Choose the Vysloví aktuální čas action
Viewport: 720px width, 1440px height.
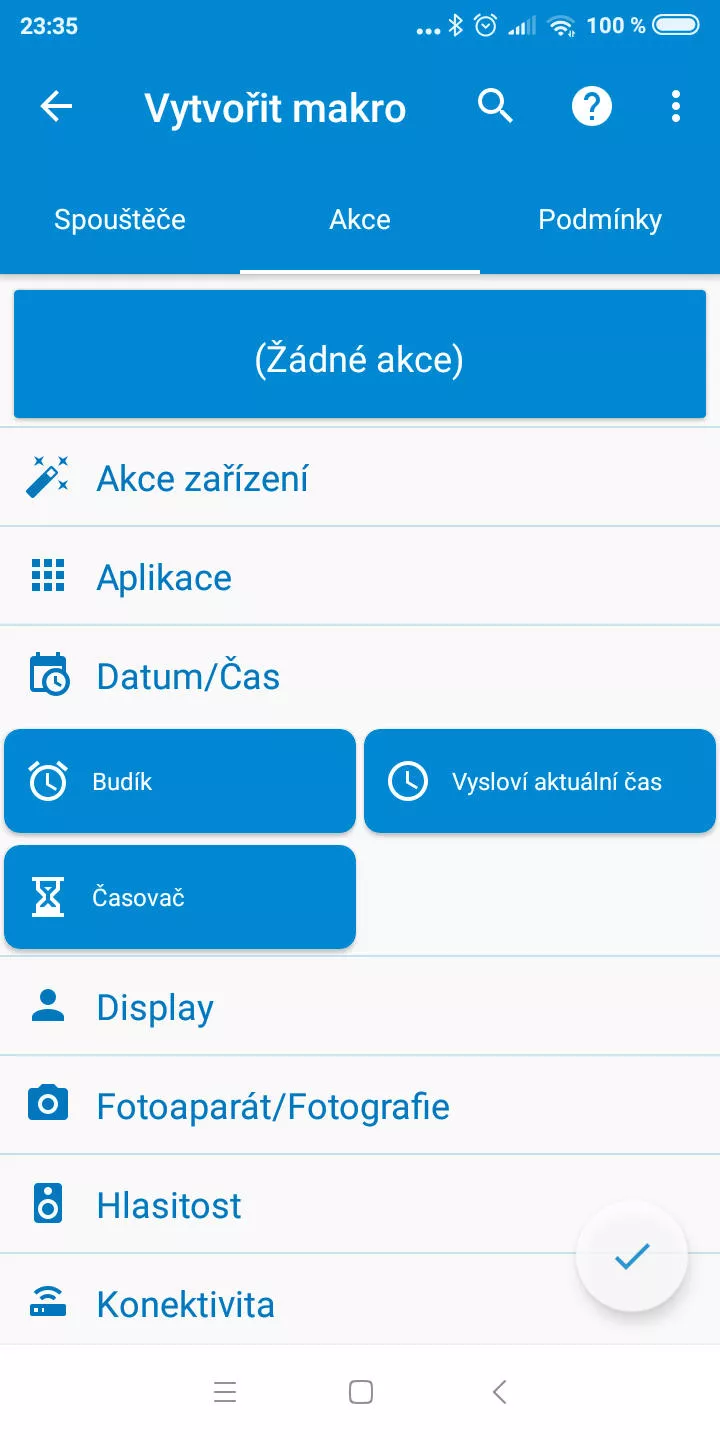point(540,781)
